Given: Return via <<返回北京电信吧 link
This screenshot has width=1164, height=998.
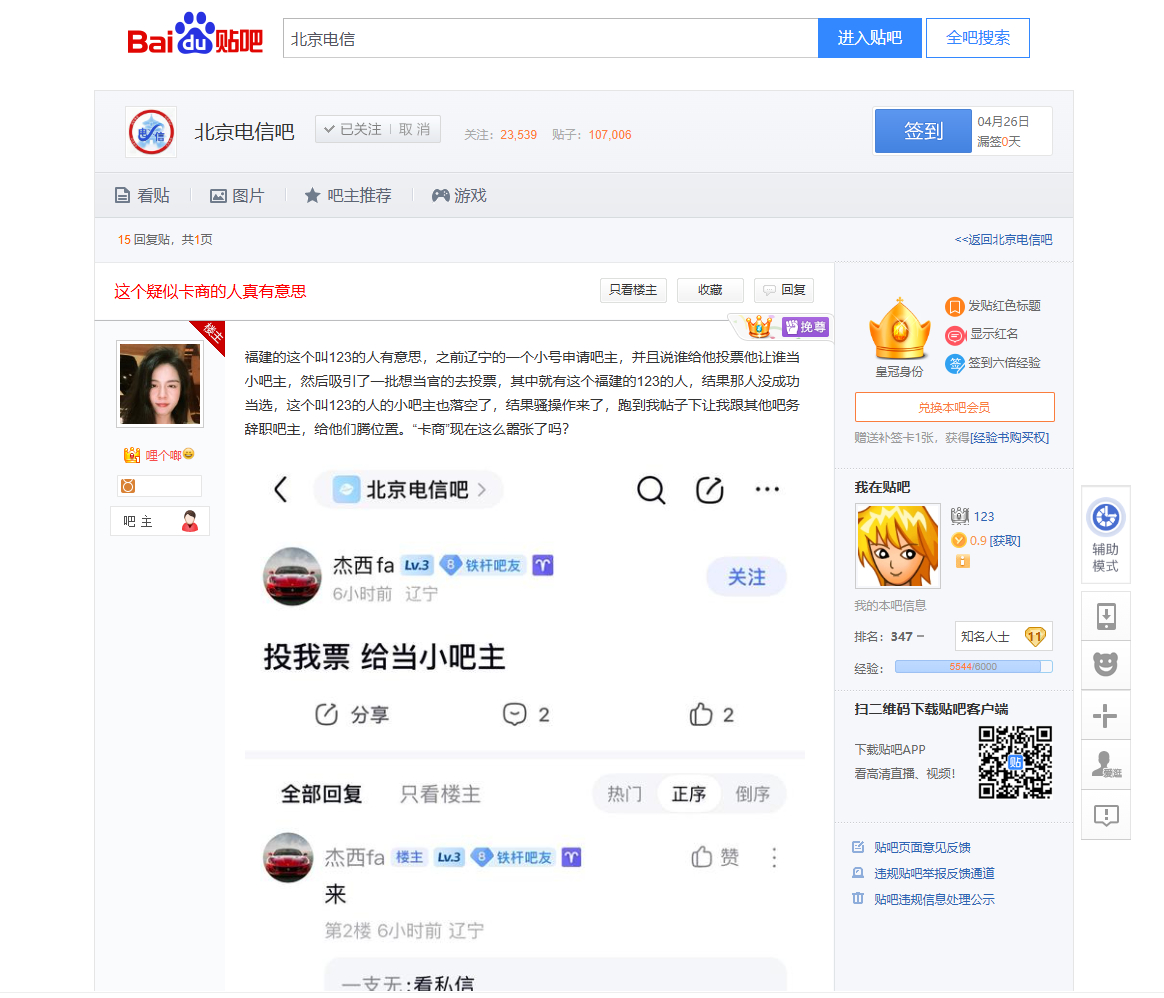Looking at the screenshot, I should click(x=1003, y=240).
